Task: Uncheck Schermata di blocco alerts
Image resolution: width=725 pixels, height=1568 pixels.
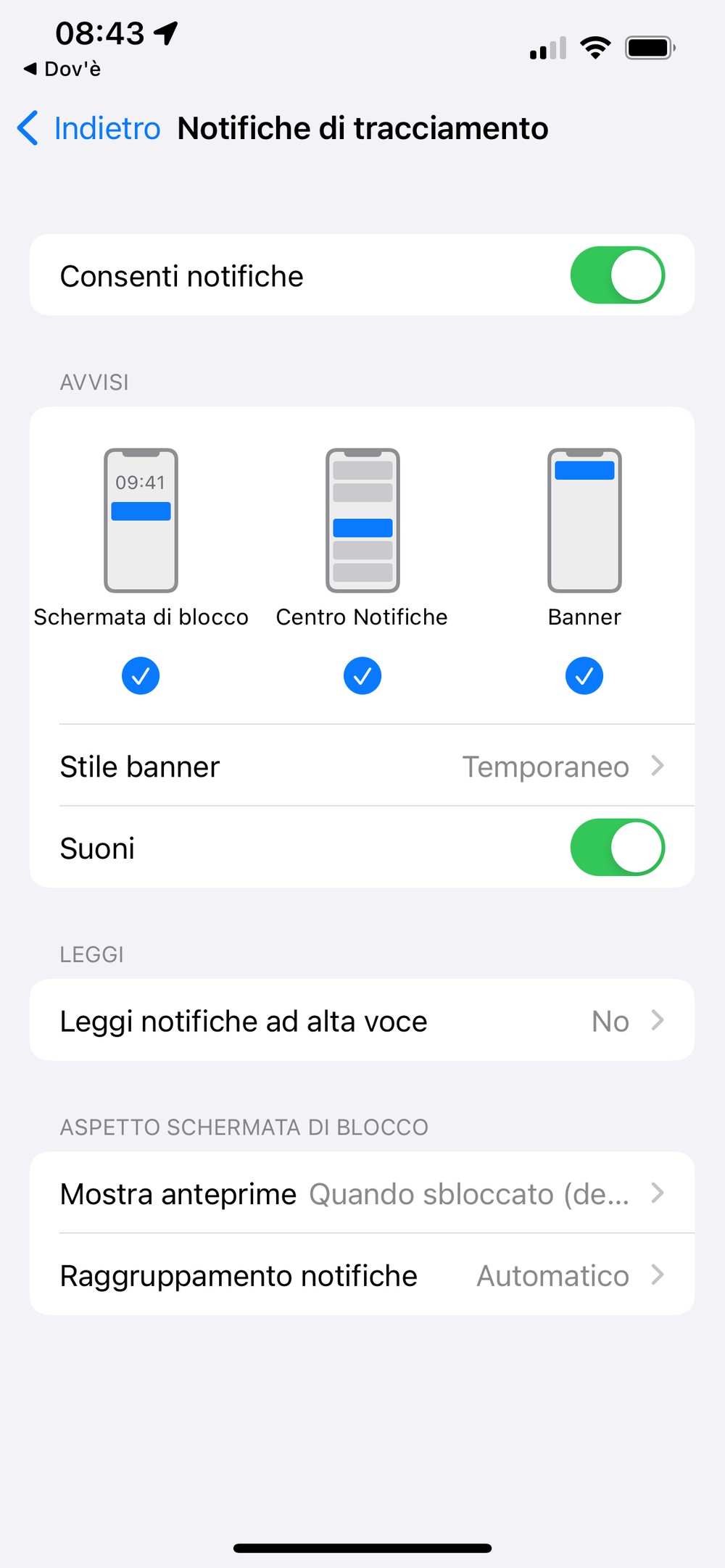Action: pyautogui.click(x=141, y=675)
